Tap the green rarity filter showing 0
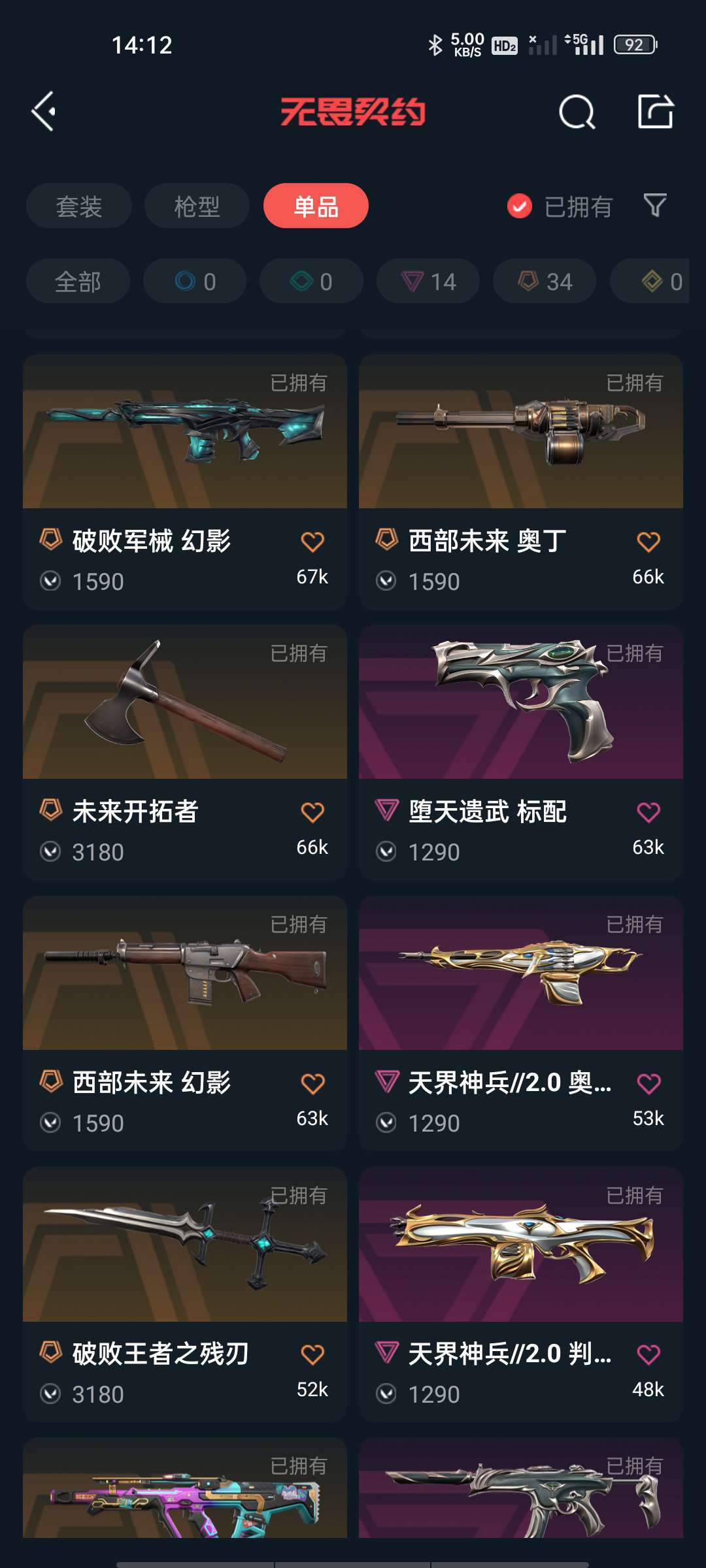This screenshot has width=706, height=1568. point(311,282)
